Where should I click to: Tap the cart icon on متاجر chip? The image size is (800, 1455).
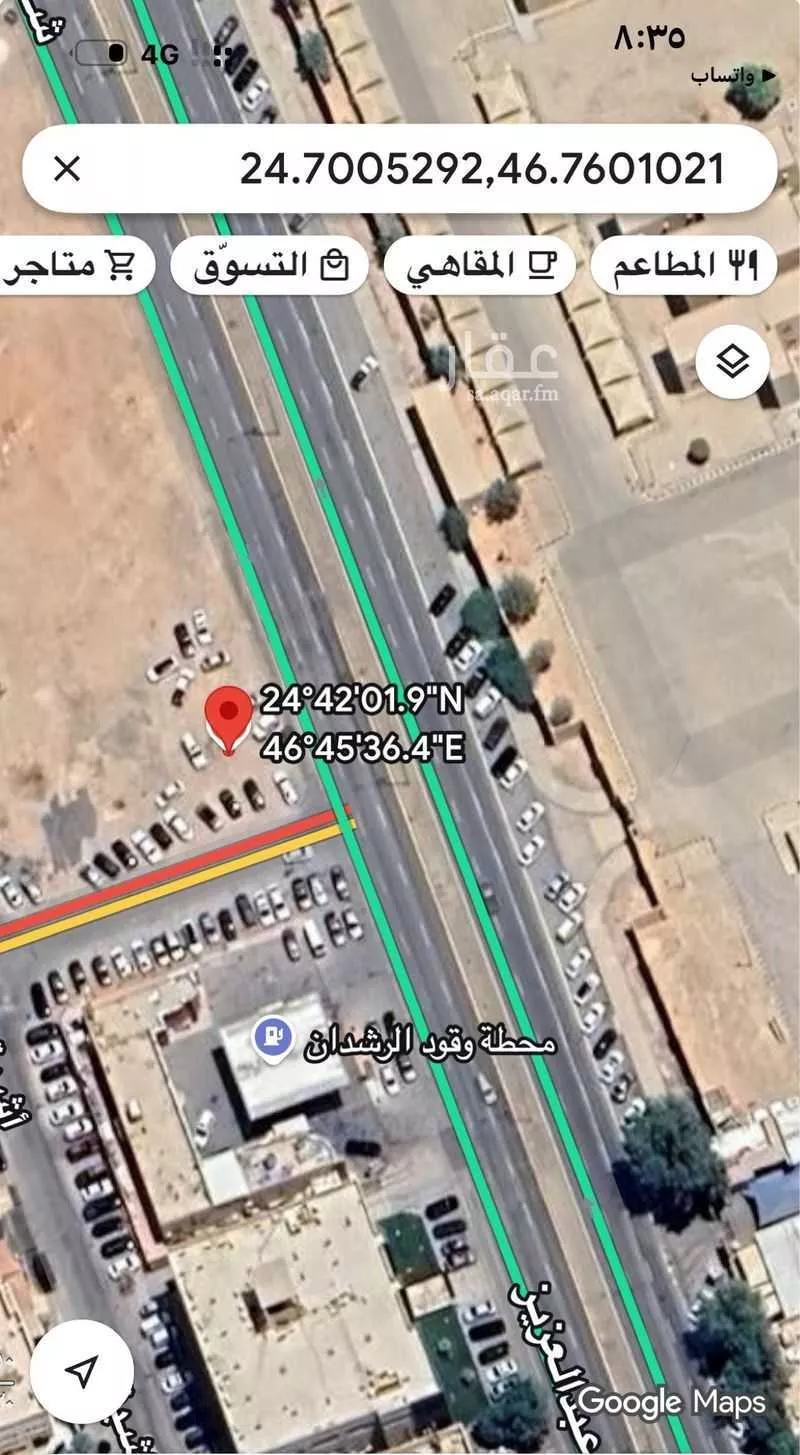120,265
